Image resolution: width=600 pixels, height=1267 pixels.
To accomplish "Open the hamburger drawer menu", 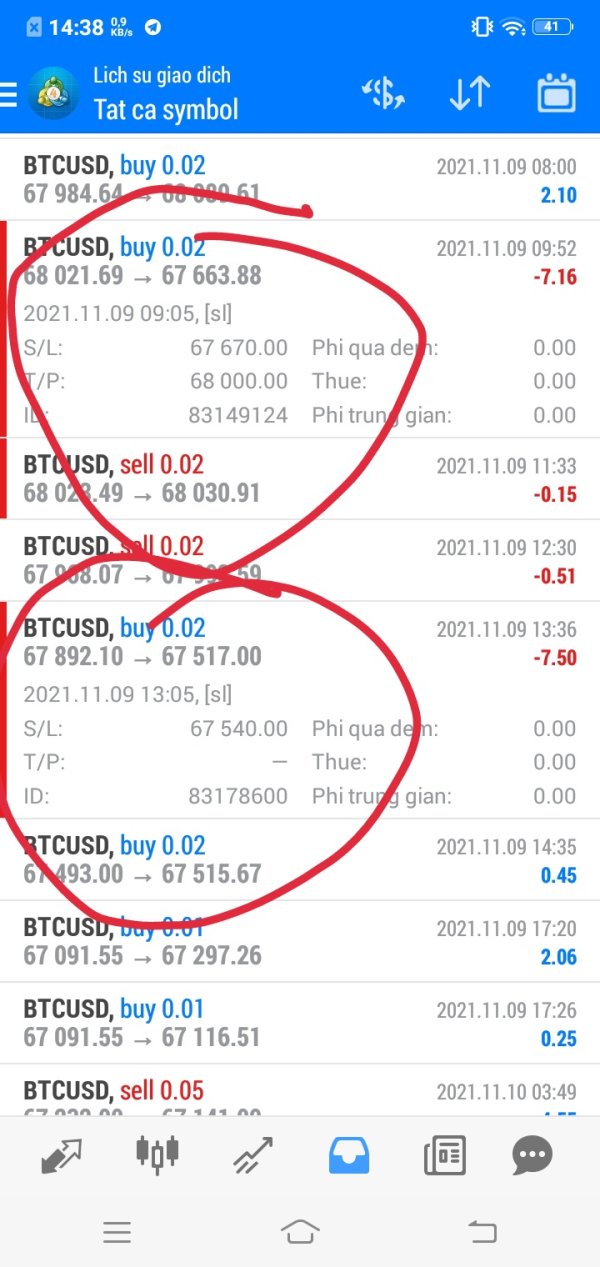I will [9, 94].
